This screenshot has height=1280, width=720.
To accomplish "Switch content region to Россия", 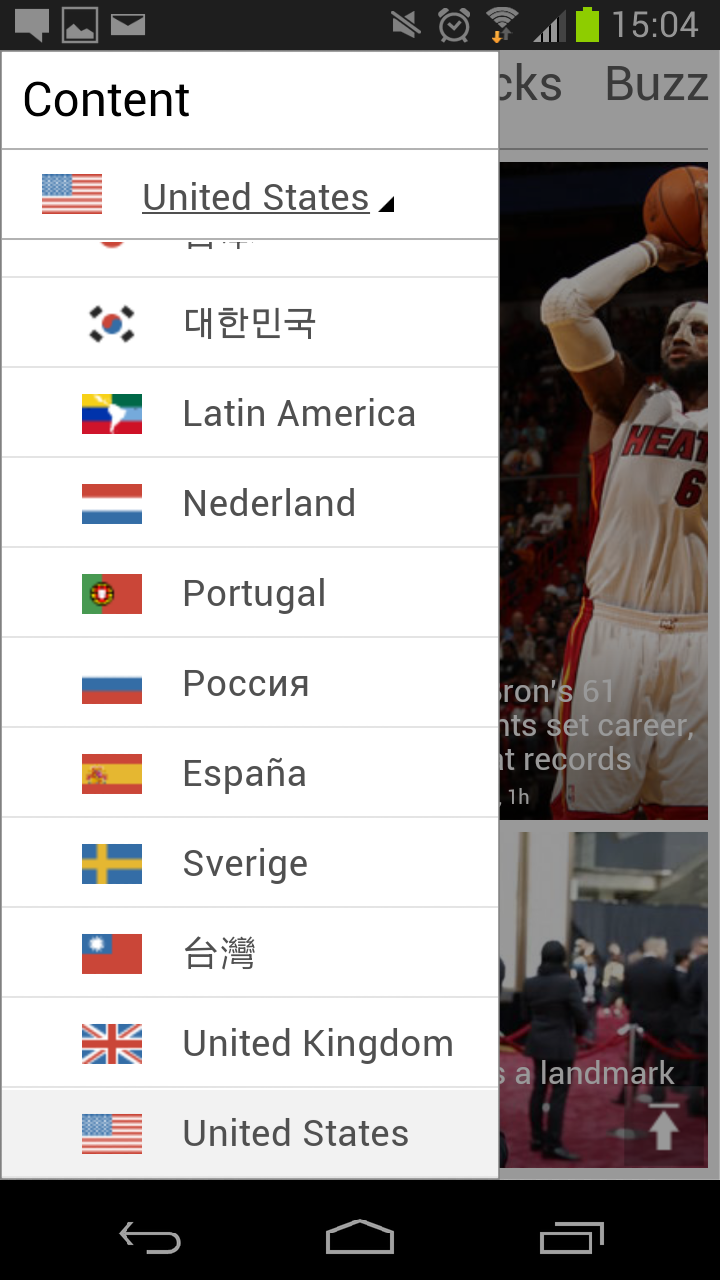I will pyautogui.click(x=250, y=683).
